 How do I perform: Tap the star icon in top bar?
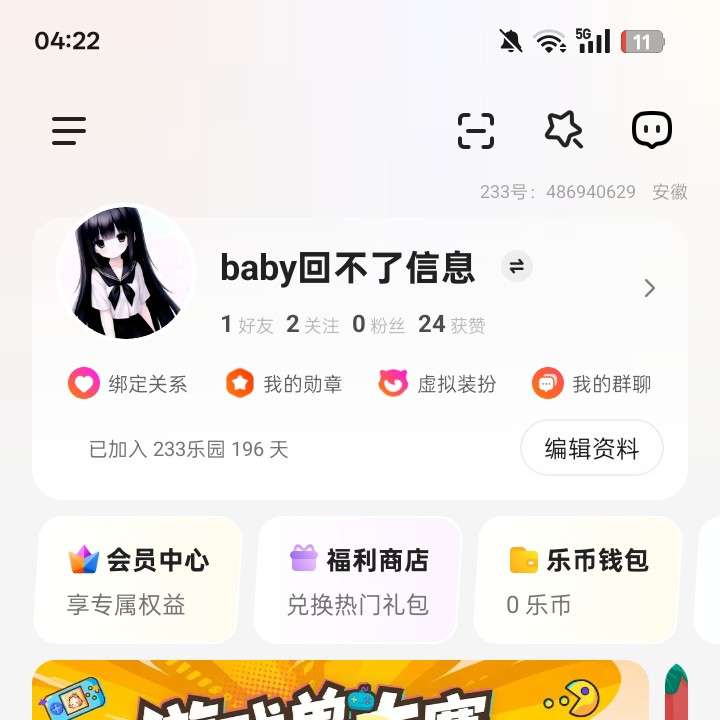point(564,130)
